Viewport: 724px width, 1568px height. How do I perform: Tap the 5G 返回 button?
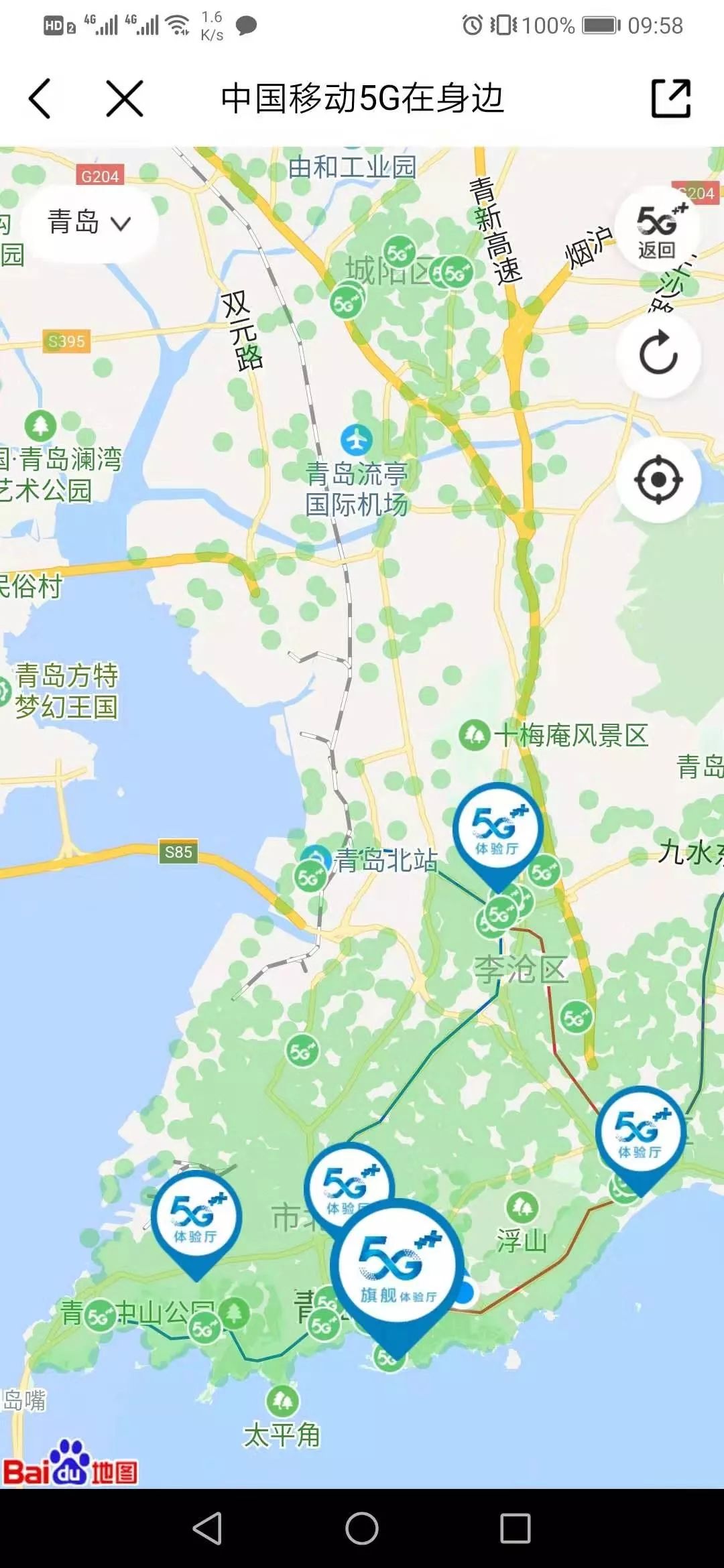coord(658,230)
